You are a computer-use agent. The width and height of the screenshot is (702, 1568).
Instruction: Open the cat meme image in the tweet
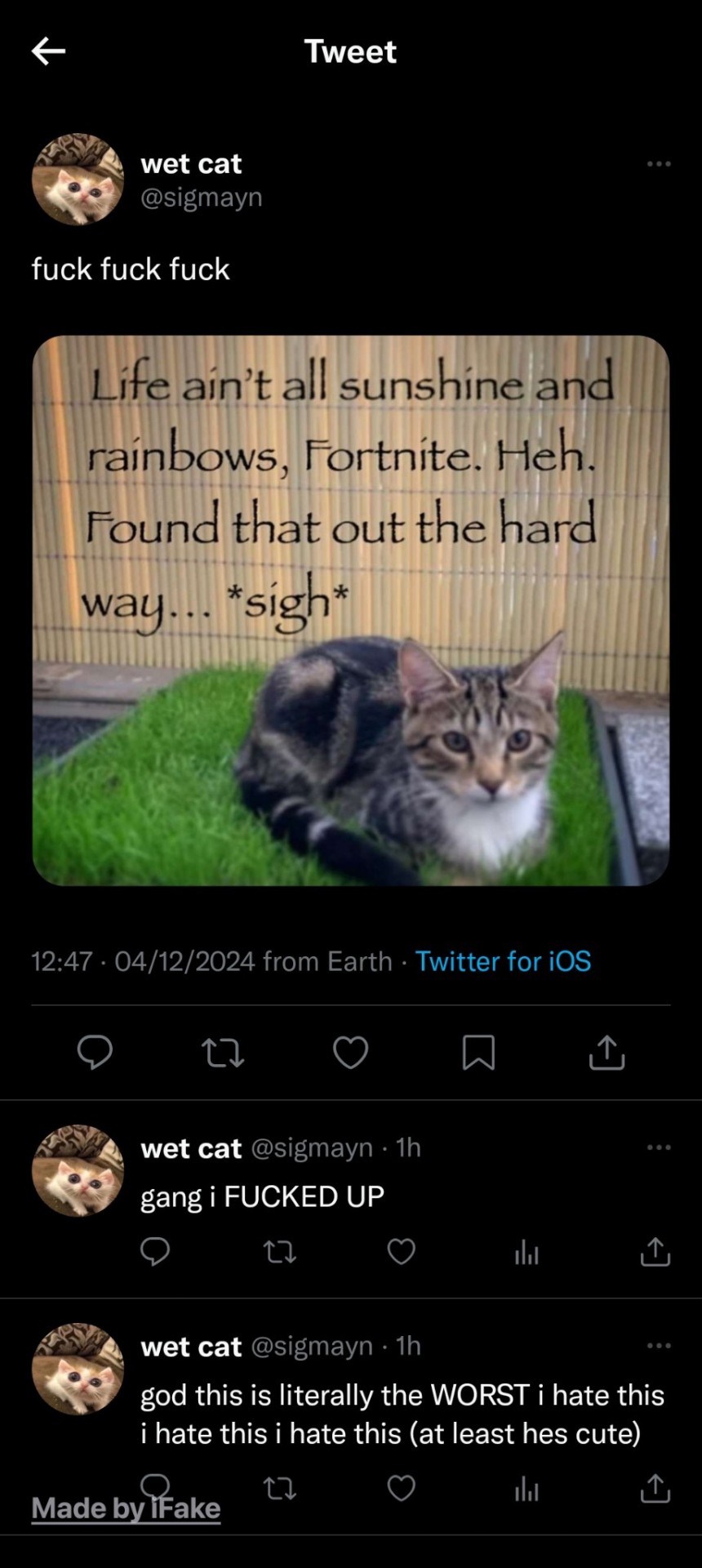(351, 610)
